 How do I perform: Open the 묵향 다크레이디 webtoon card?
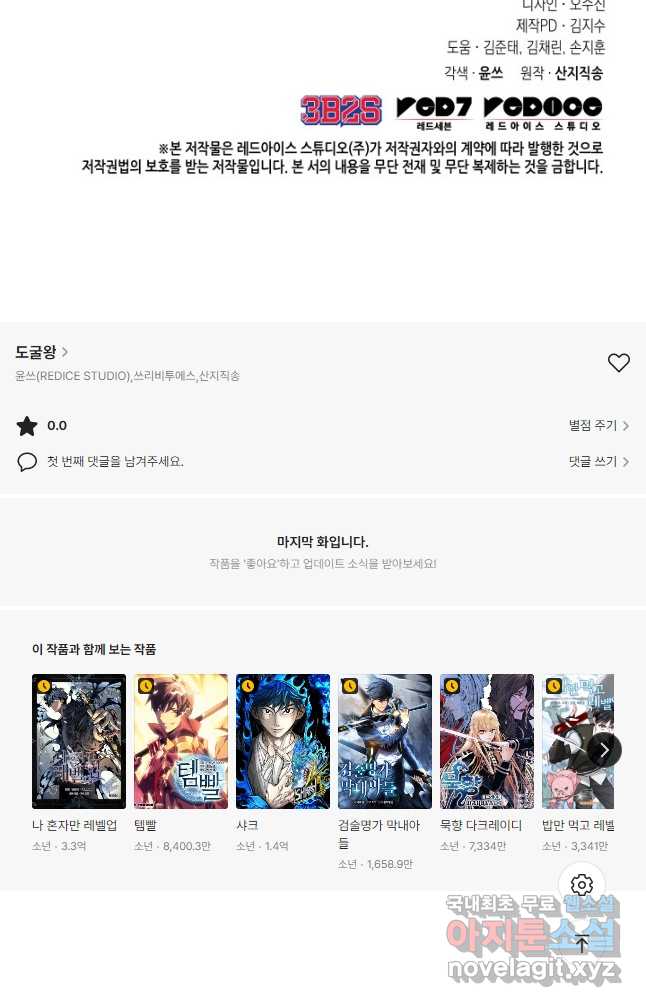coord(487,741)
